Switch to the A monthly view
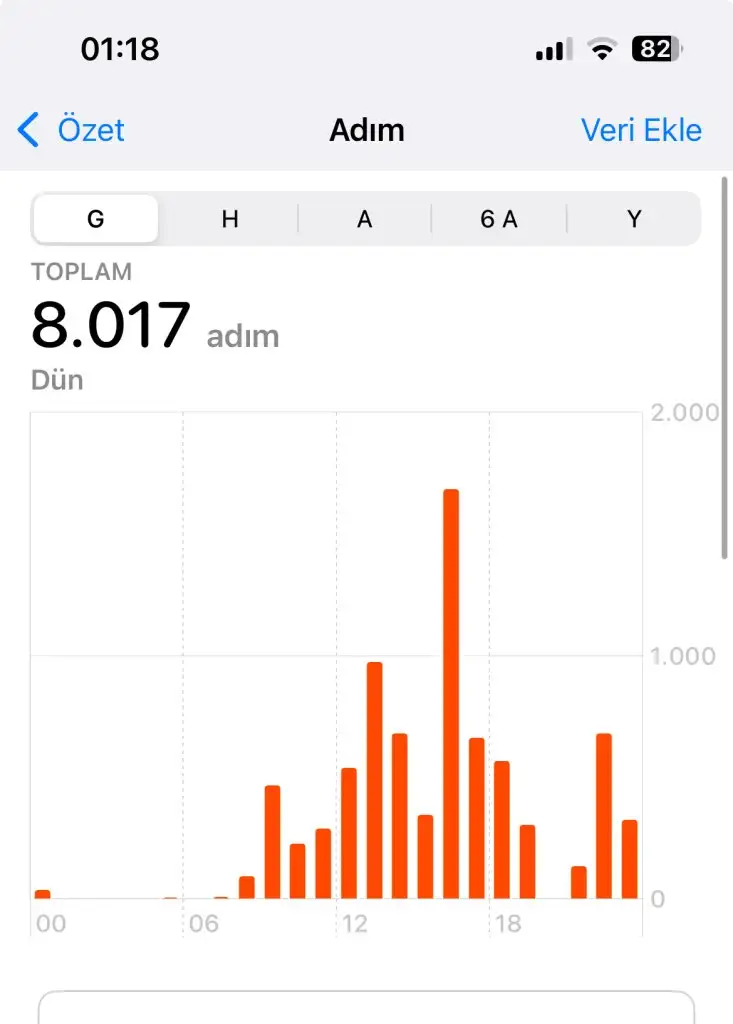The height and width of the screenshot is (1024, 733). 365,219
